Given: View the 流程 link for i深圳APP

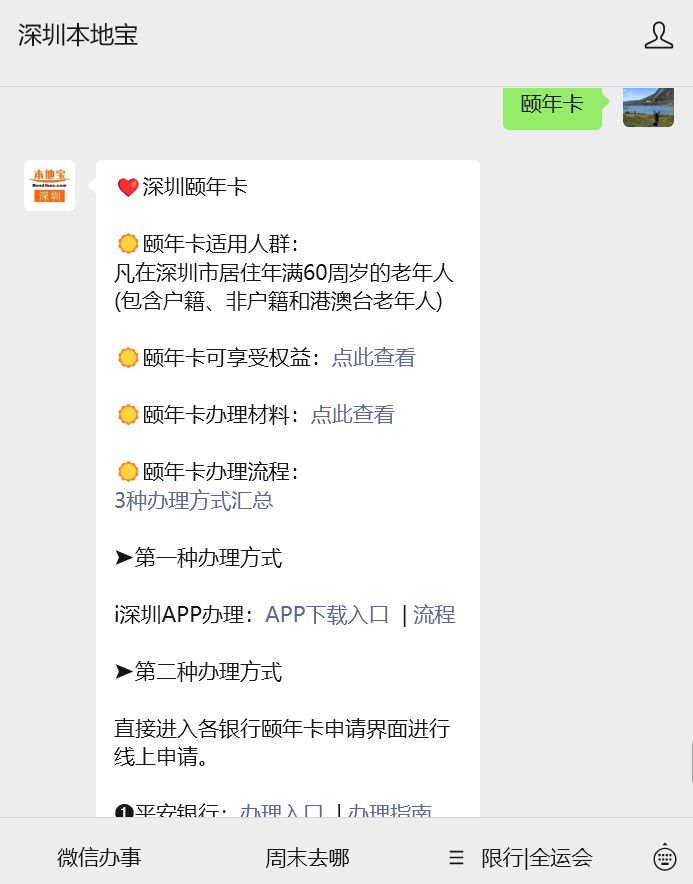Looking at the screenshot, I should (x=434, y=615).
